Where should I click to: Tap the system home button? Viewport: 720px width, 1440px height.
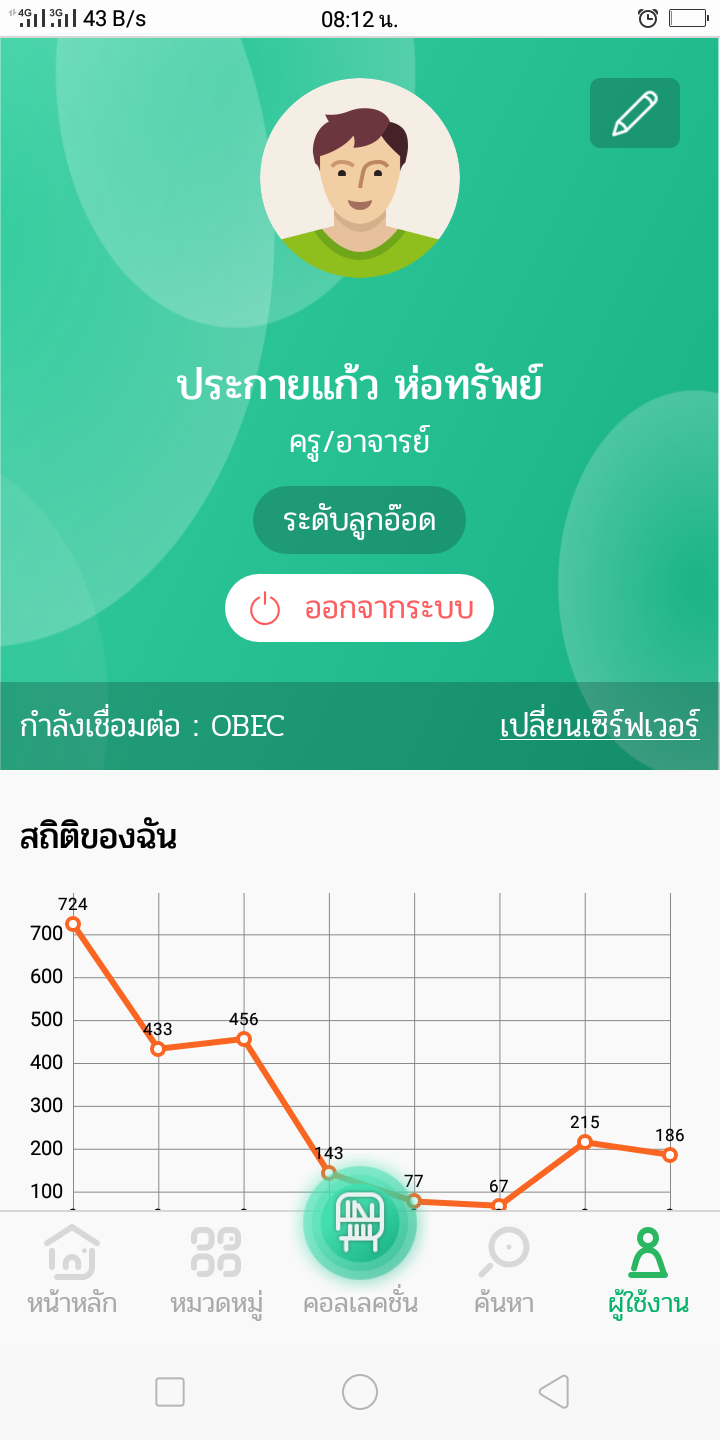click(360, 1392)
